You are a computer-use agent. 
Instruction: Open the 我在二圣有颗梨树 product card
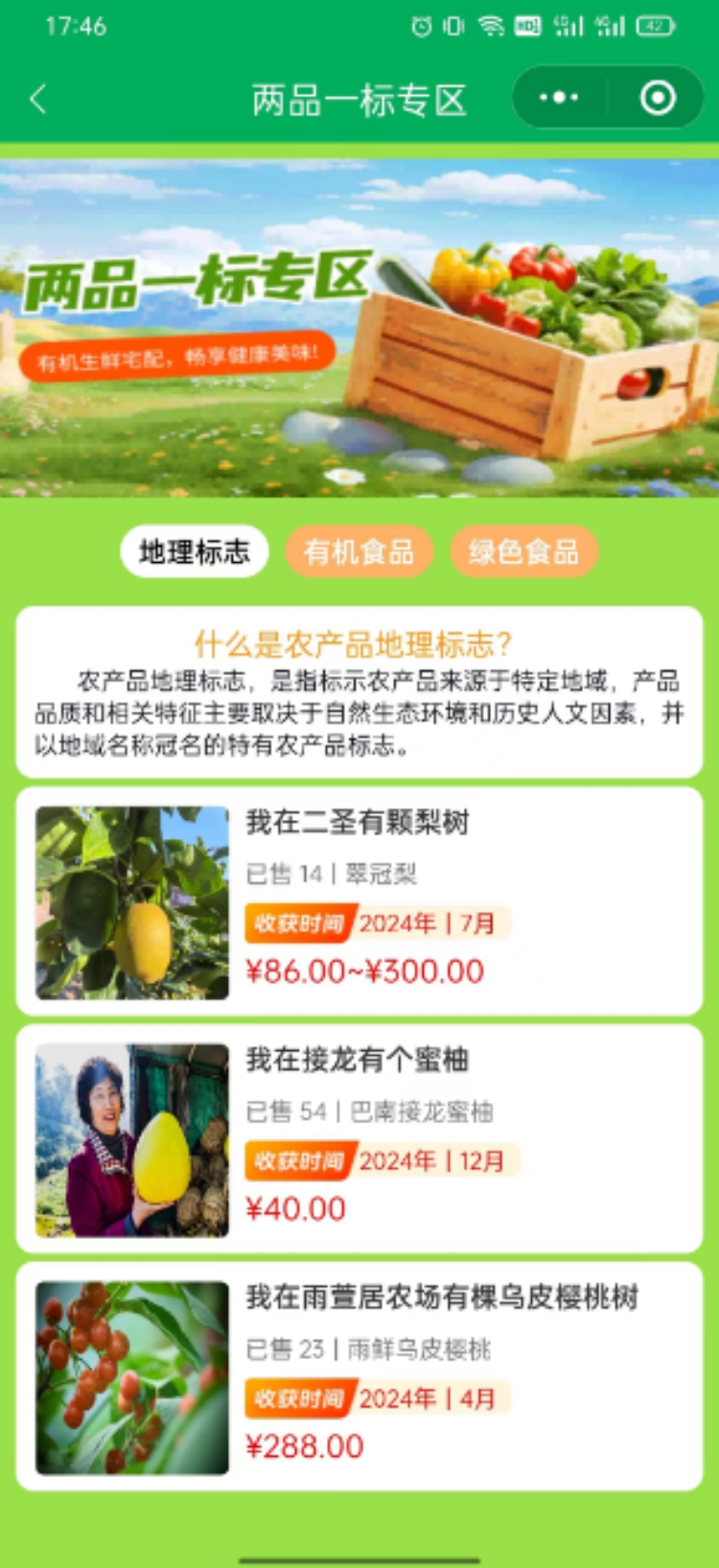click(x=359, y=901)
